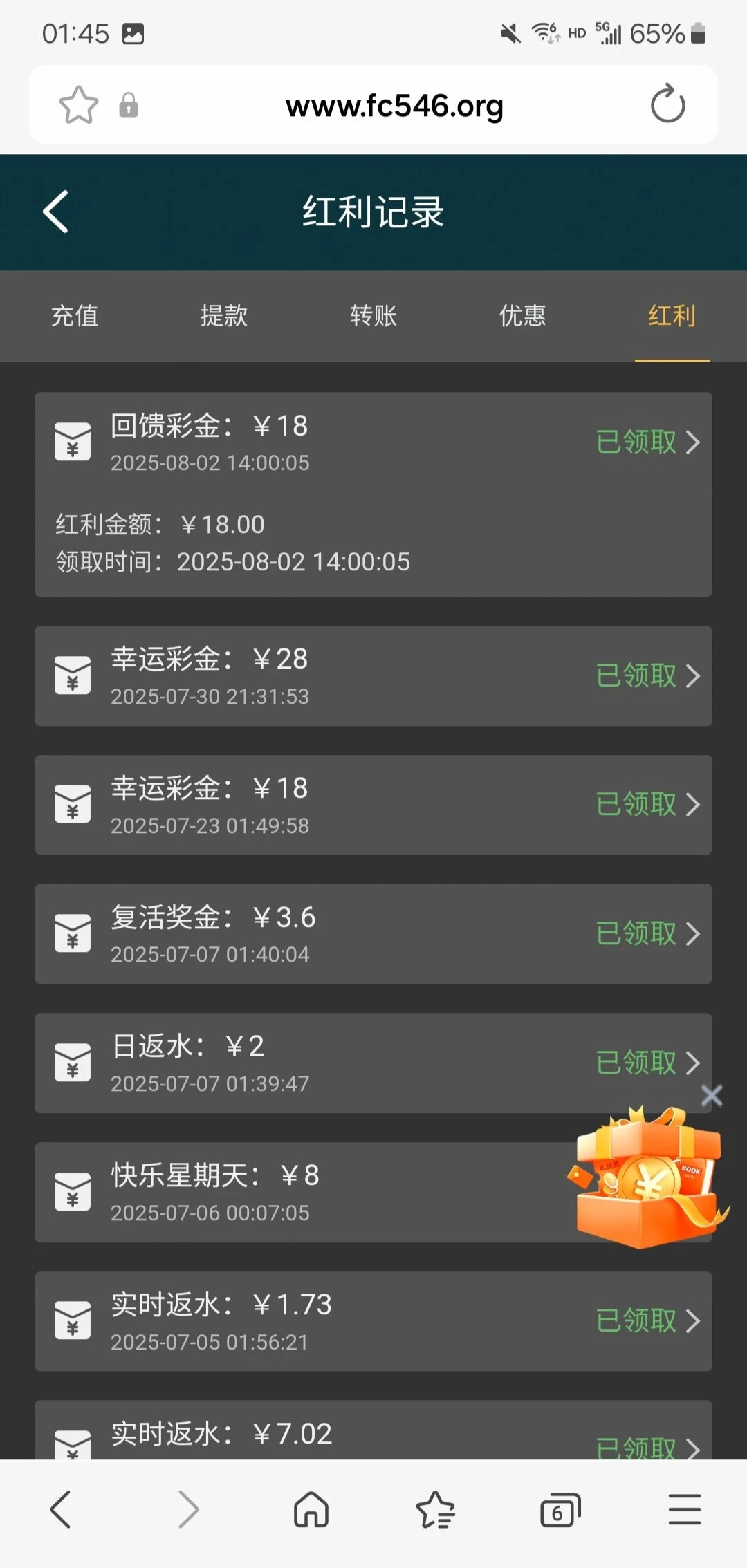Open the browser hamburger menu
The width and height of the screenshot is (747, 1568).
(685, 1509)
